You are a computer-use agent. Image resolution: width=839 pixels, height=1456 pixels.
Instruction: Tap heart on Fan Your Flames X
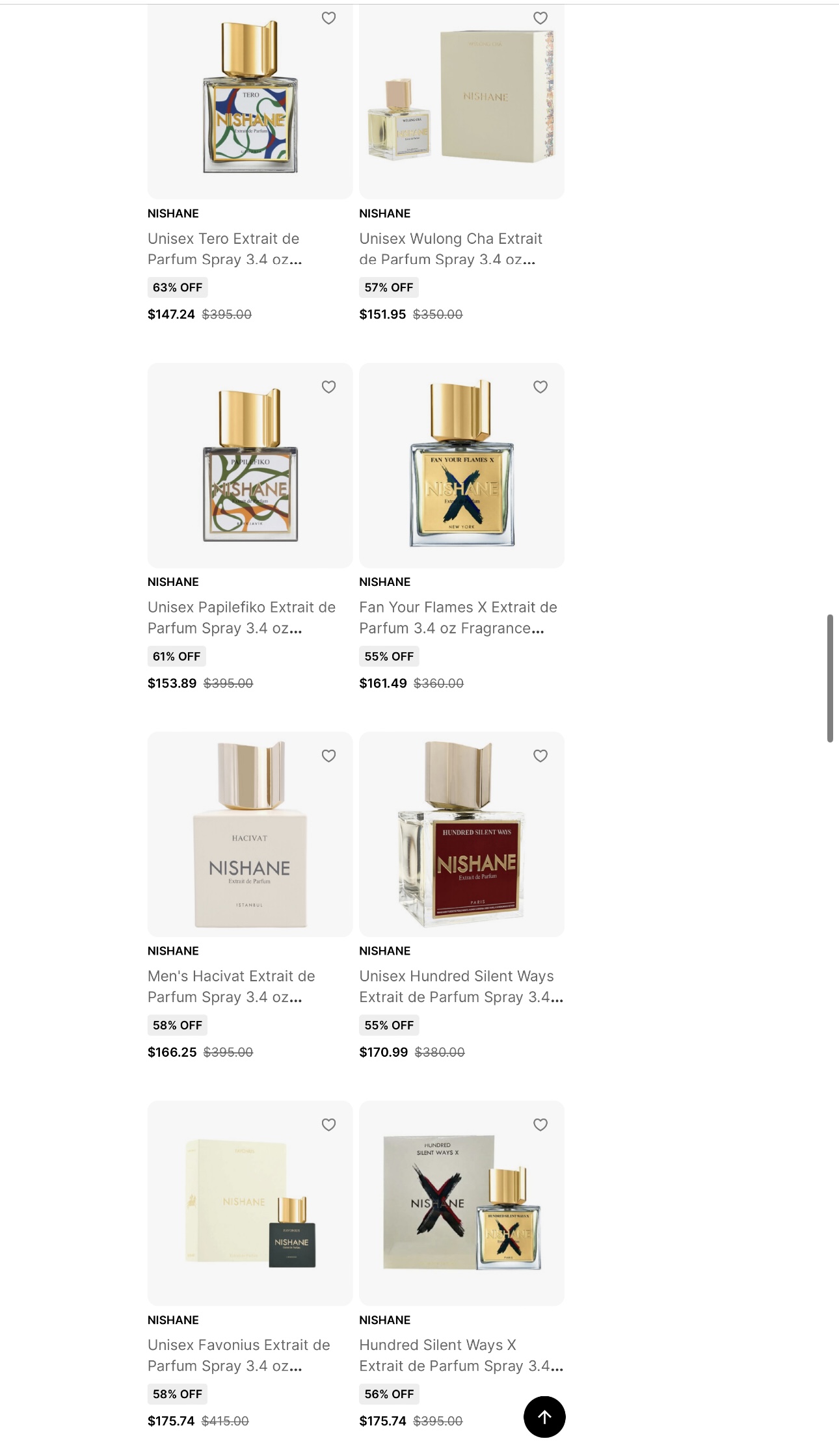540,387
